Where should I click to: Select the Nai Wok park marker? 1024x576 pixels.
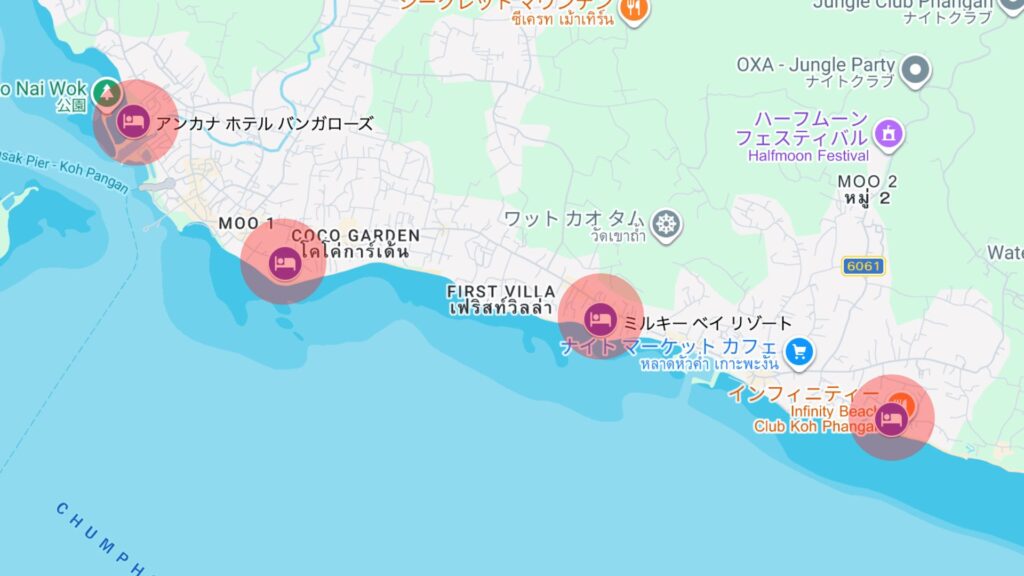pos(106,94)
